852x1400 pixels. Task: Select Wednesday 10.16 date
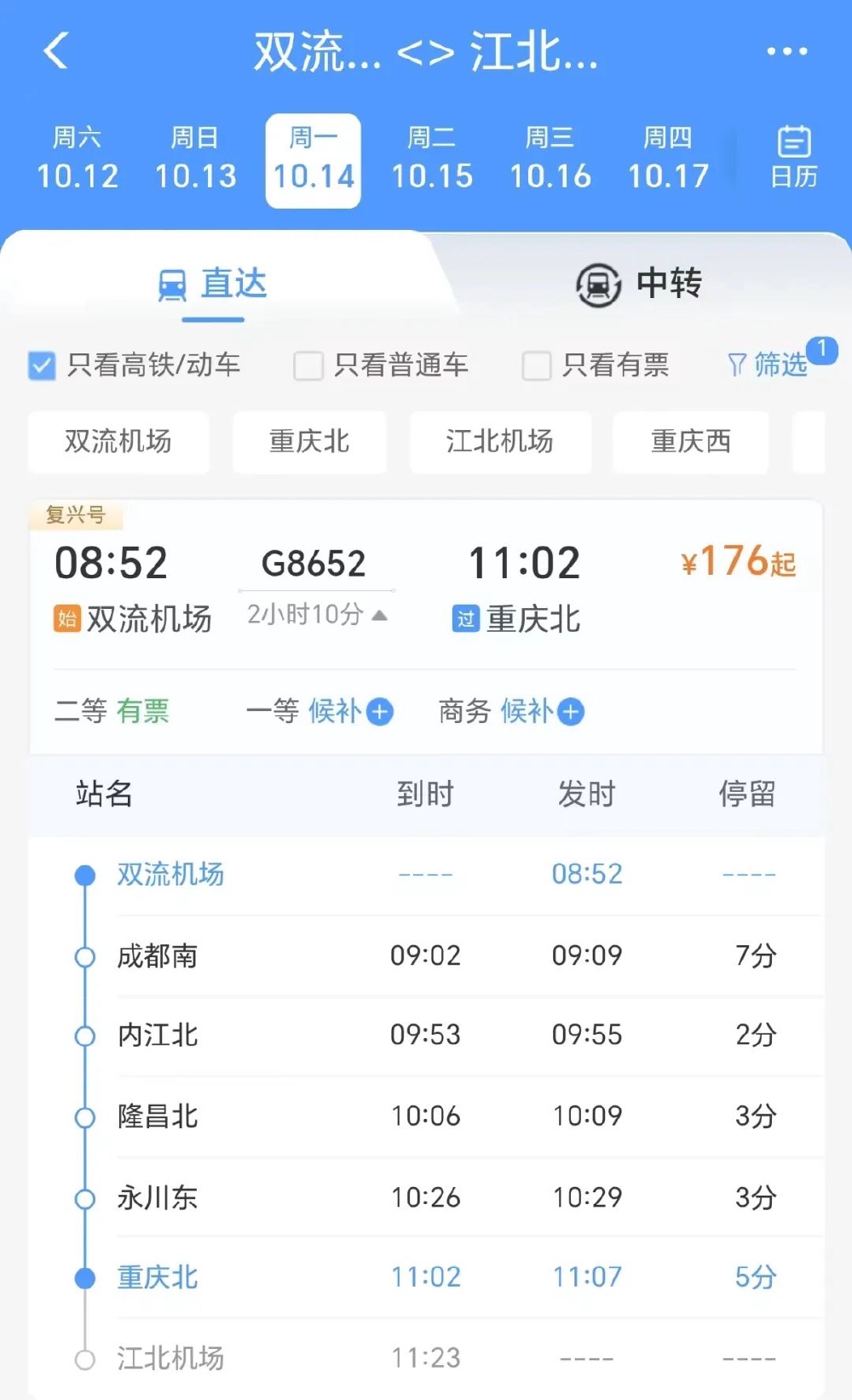[x=550, y=159]
